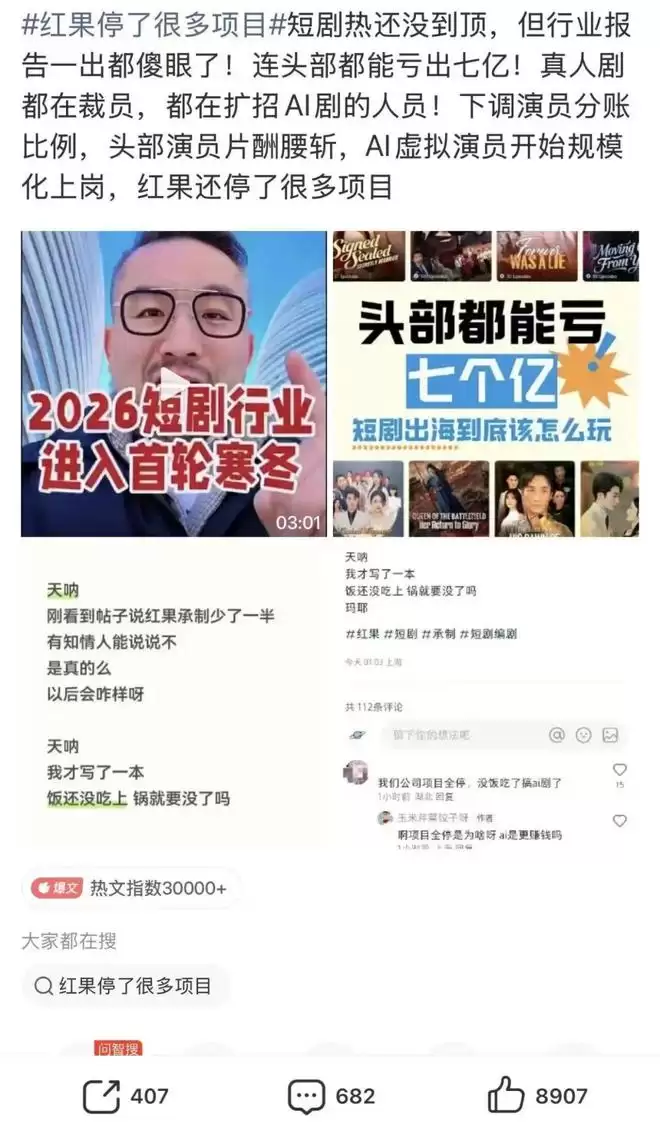Viewport: 660px width, 1124px height.
Task: Open the 头部都能亏七个亿 image
Action: 485,384
